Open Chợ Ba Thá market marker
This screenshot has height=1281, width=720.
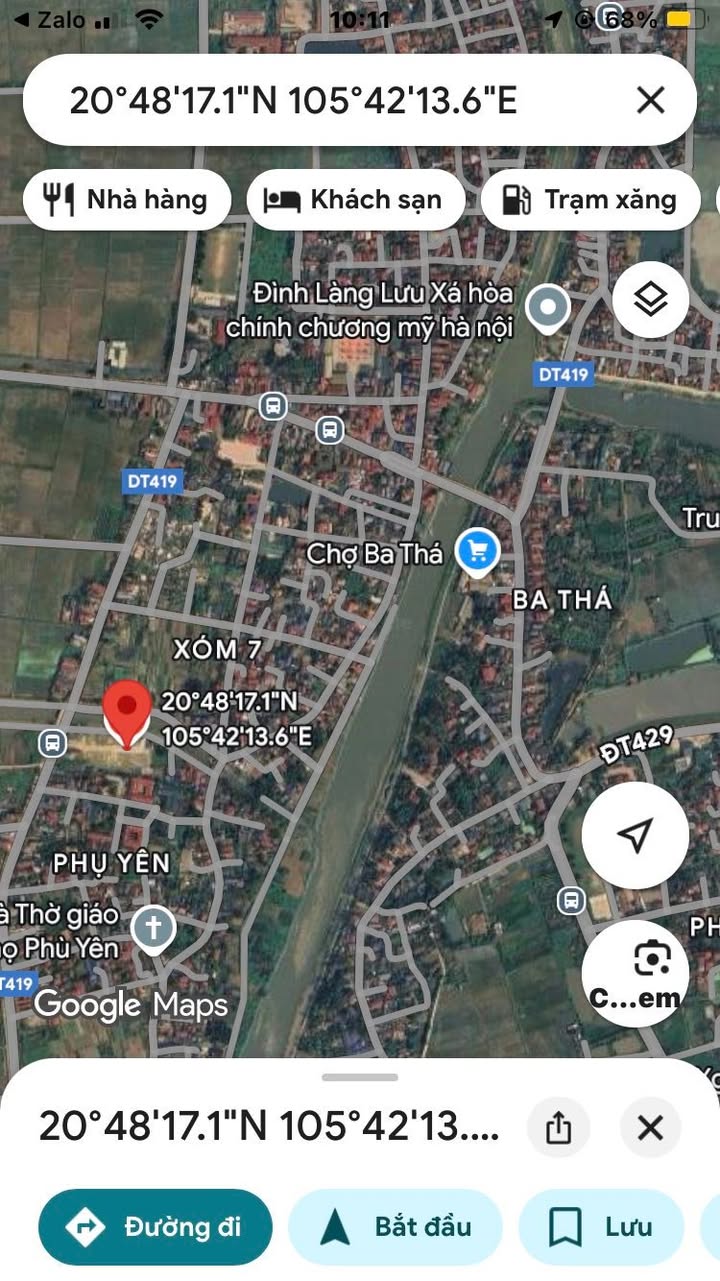tap(477, 551)
